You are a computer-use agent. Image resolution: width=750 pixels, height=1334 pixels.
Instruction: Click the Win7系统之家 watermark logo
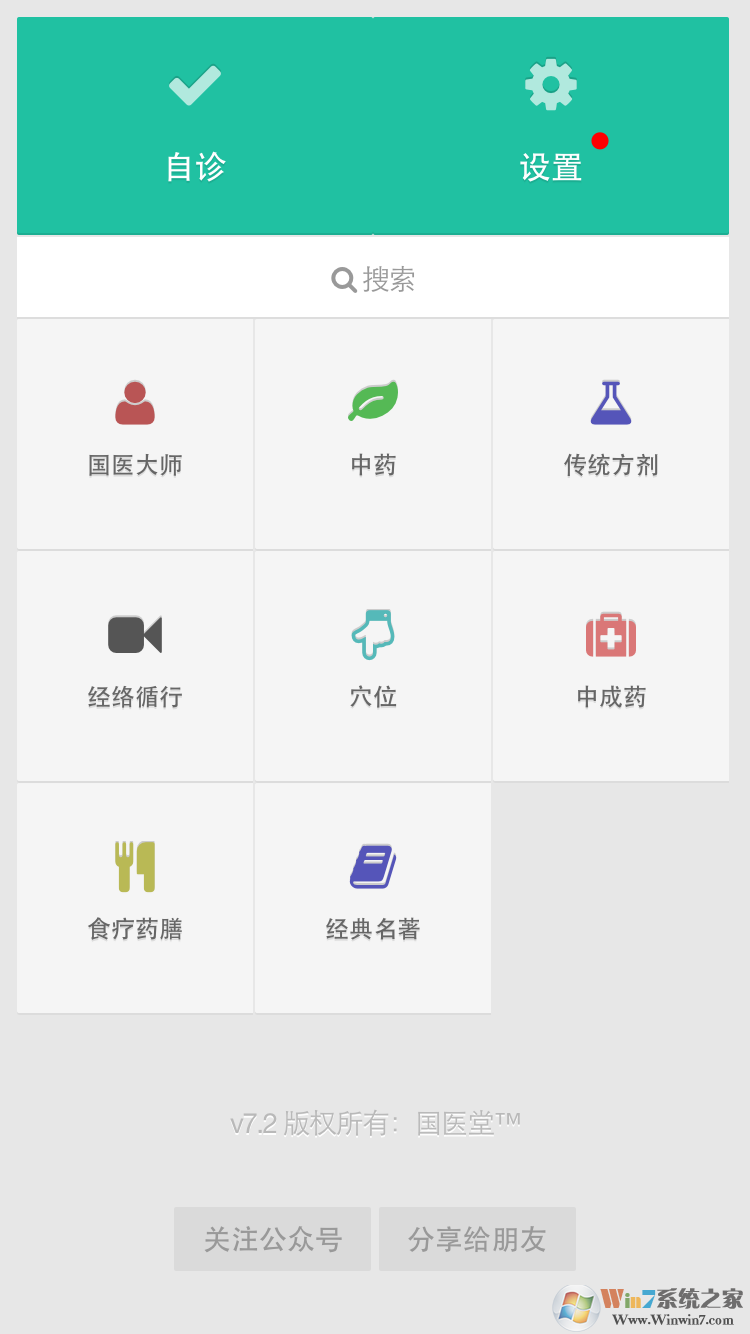click(x=578, y=1303)
